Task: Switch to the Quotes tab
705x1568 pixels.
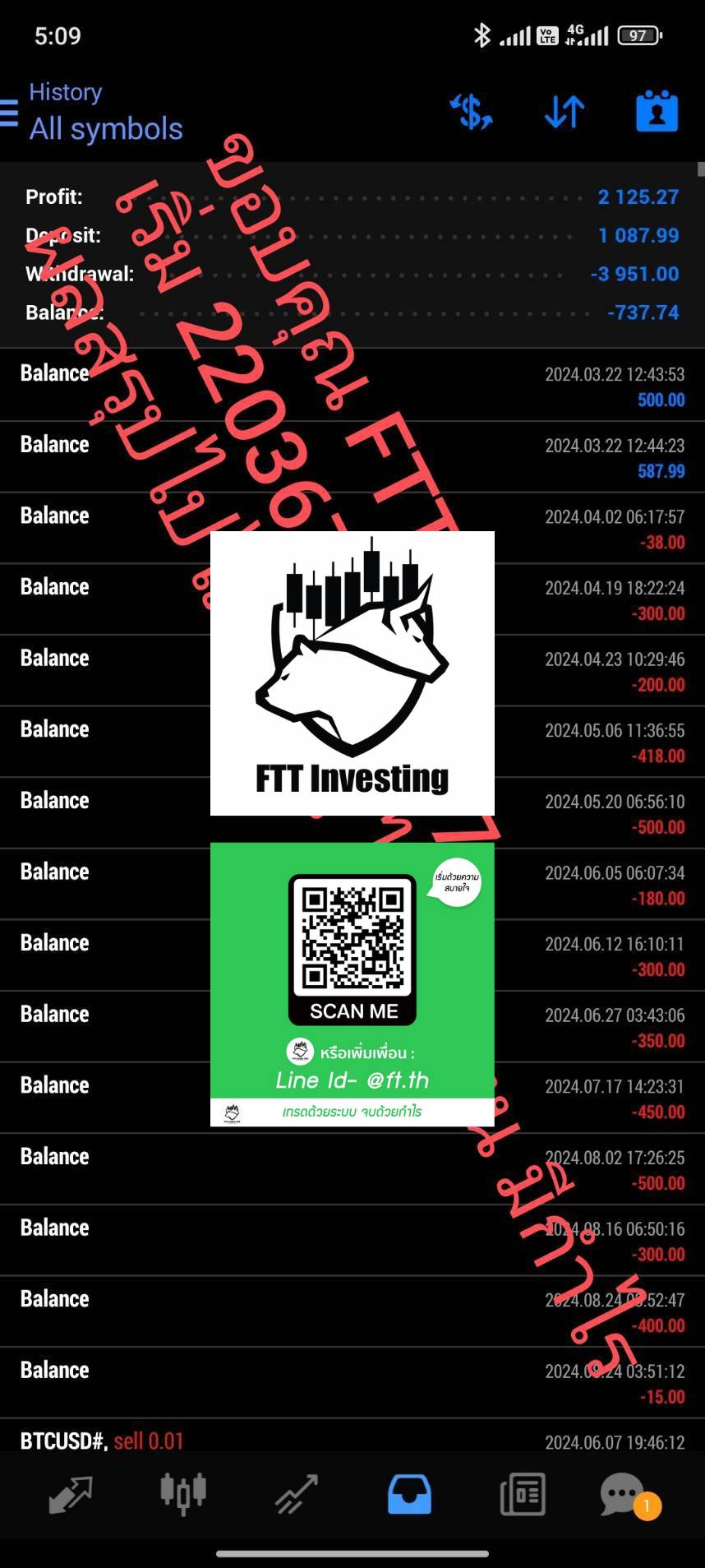Action: pyautogui.click(x=71, y=1494)
